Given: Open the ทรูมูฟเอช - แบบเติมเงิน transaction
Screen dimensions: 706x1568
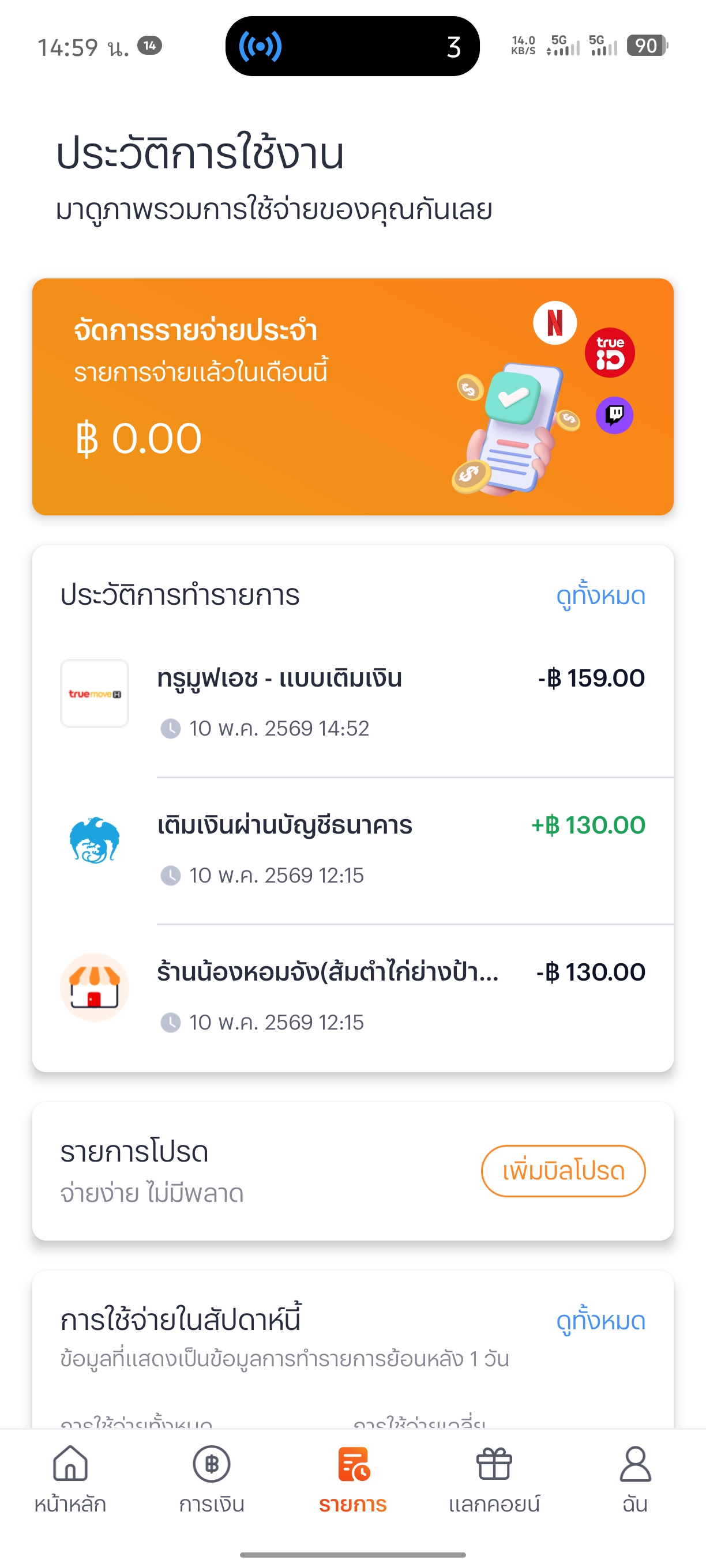Looking at the screenshot, I should [352, 703].
